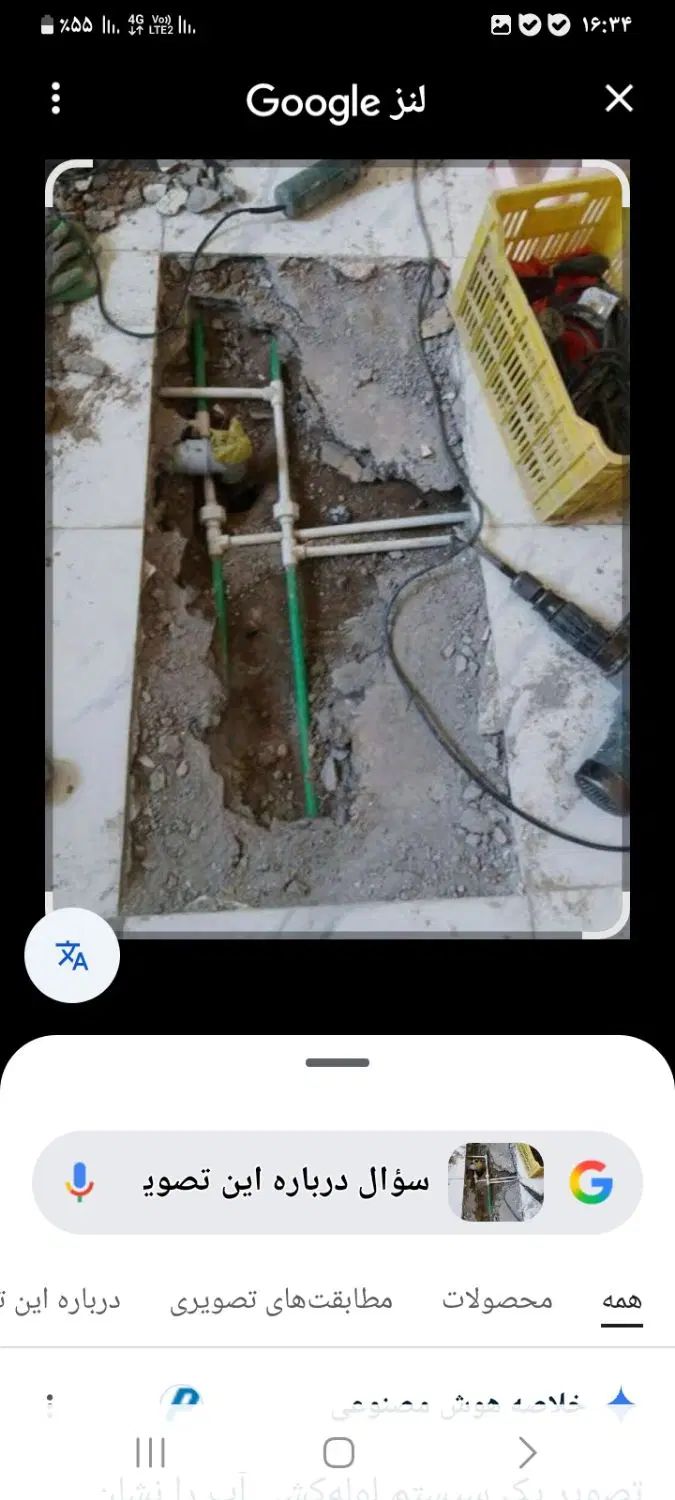Image resolution: width=675 pixels, height=1500 pixels.
Task: Open the درباره این تصویر tab
Action: 62,1300
